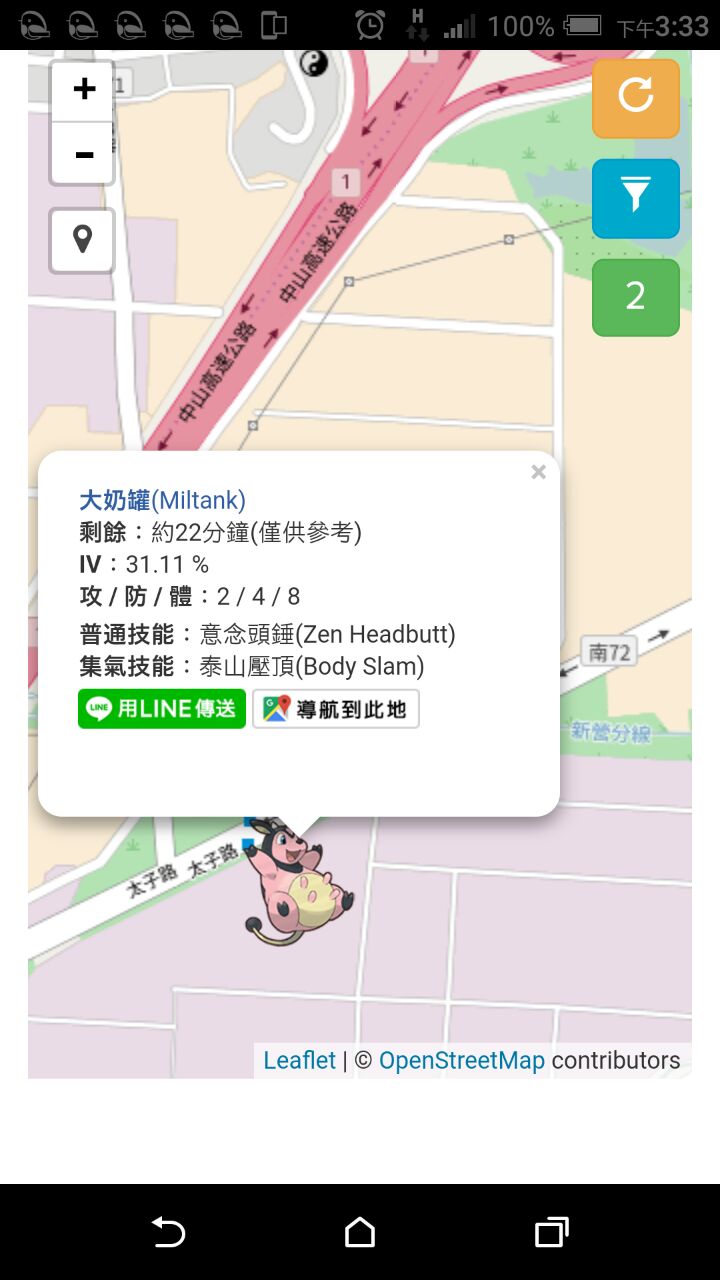Tap the green button labeled 2
Screen dimensions: 720x1280
[635, 297]
